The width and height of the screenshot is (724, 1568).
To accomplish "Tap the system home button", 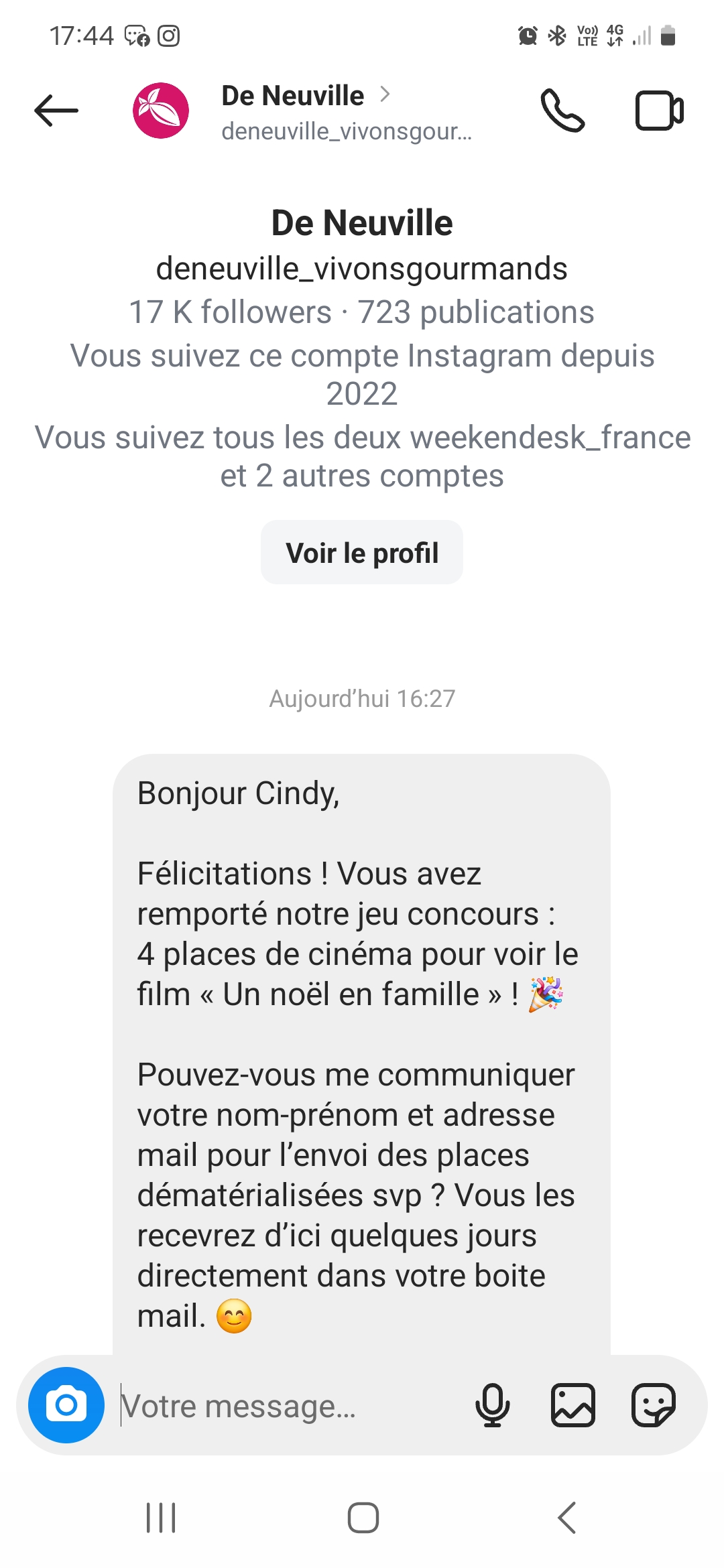I will (363, 1517).
